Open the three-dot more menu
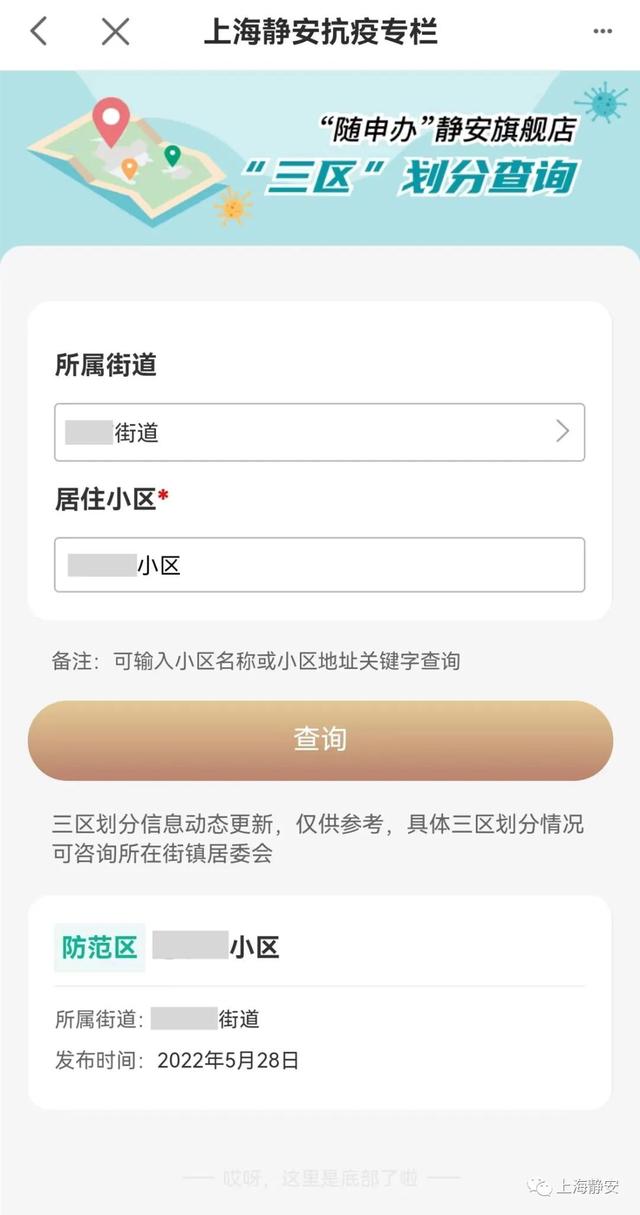The image size is (640, 1215). click(x=602, y=32)
